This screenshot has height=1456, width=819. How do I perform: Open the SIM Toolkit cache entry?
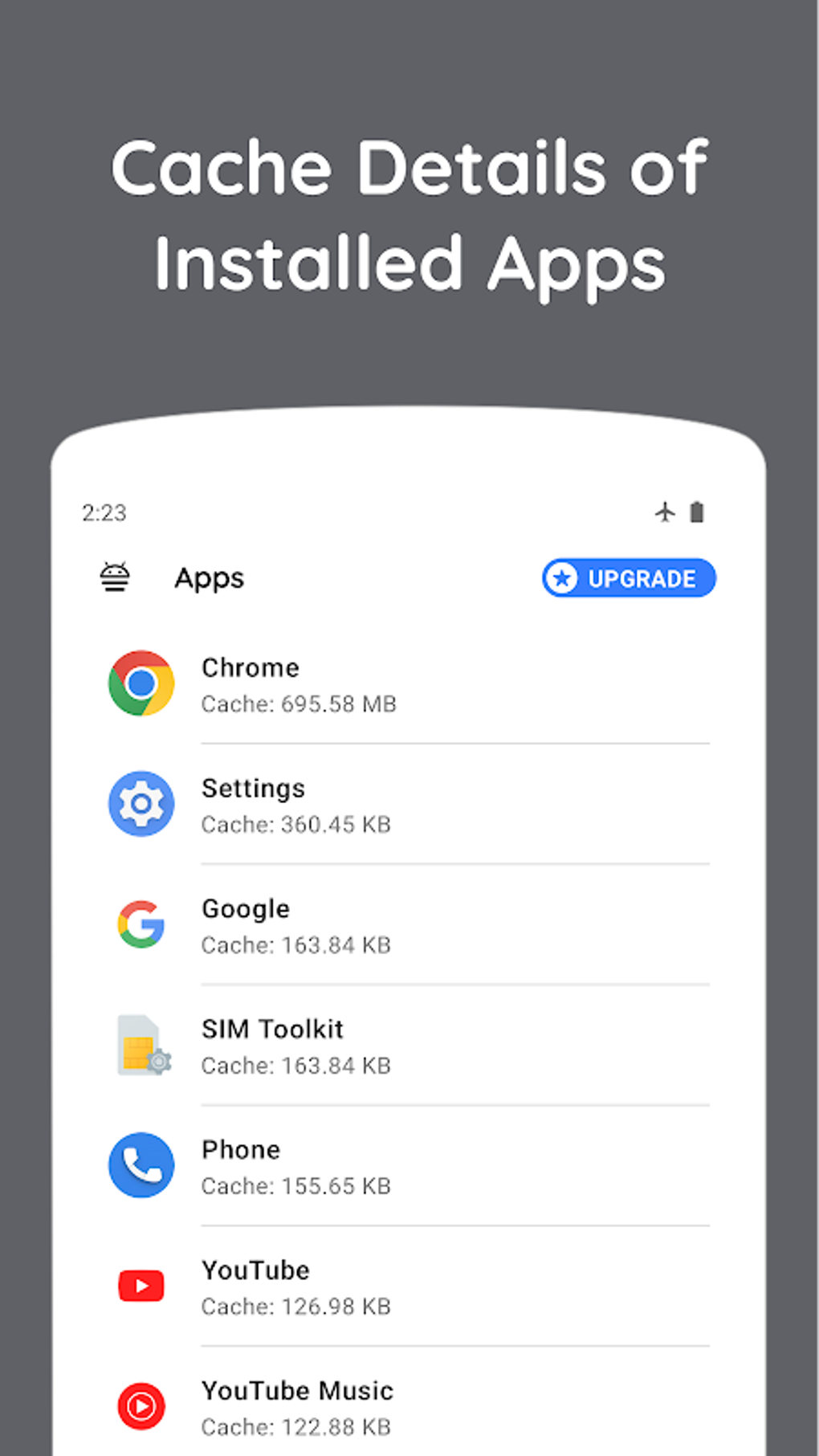tap(401, 1045)
